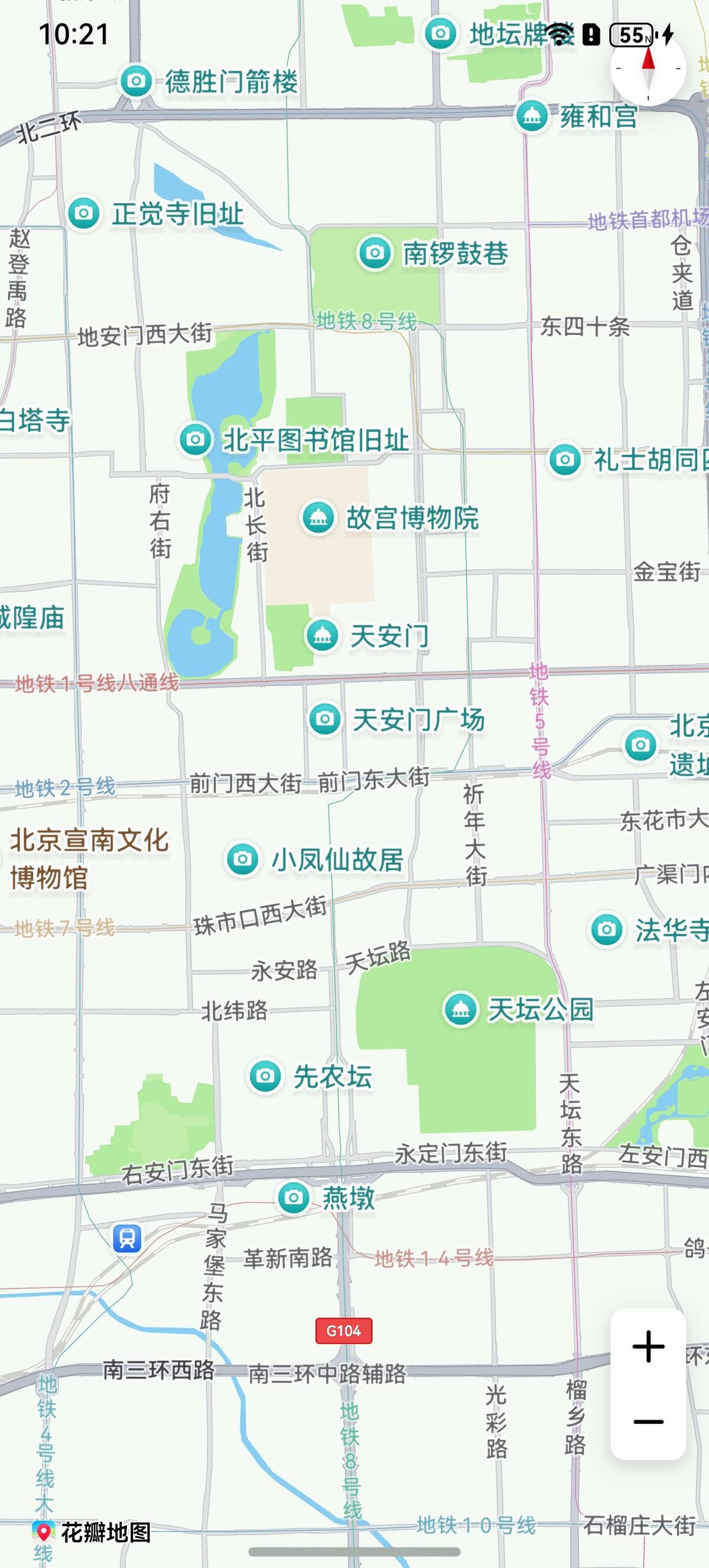This screenshot has height=1568, width=709.
Task: Open the 天安门 point of interest
Action: pos(322,636)
